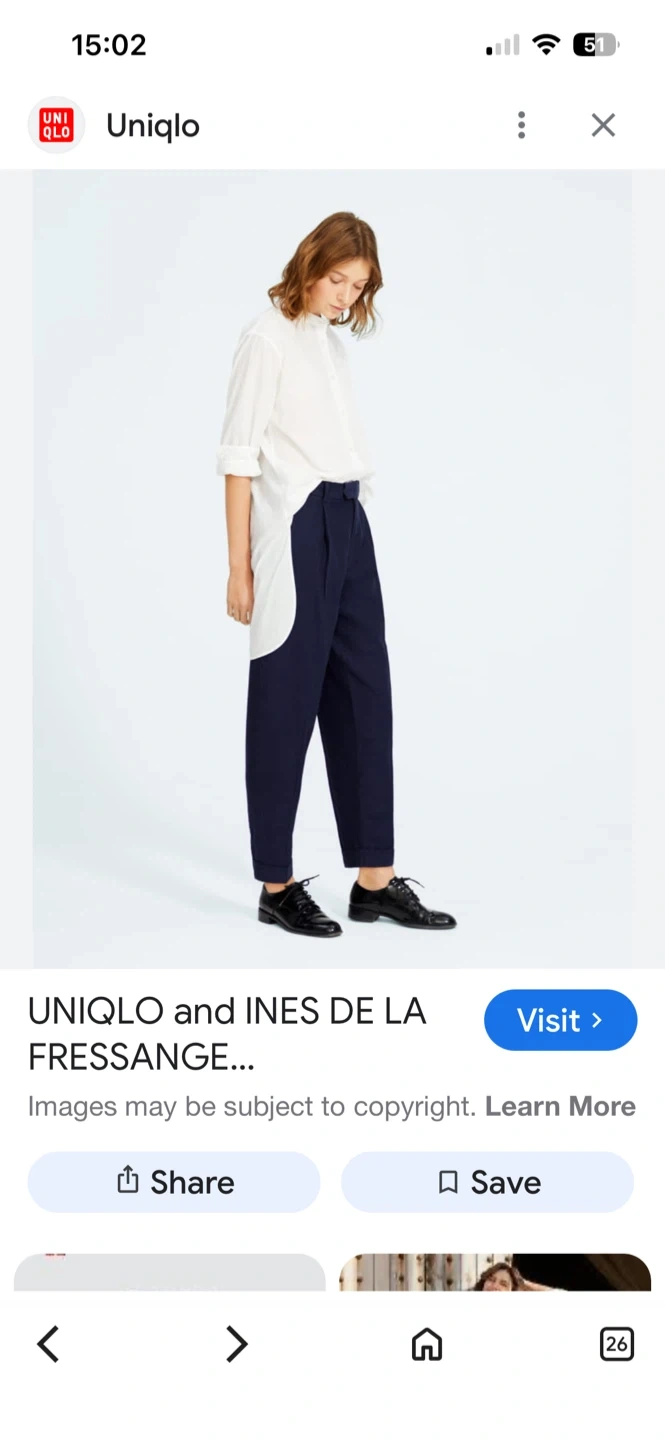Open the related image with the seated woman
Image resolution: width=665 pixels, height=1440 pixels.
[x=495, y=1272]
